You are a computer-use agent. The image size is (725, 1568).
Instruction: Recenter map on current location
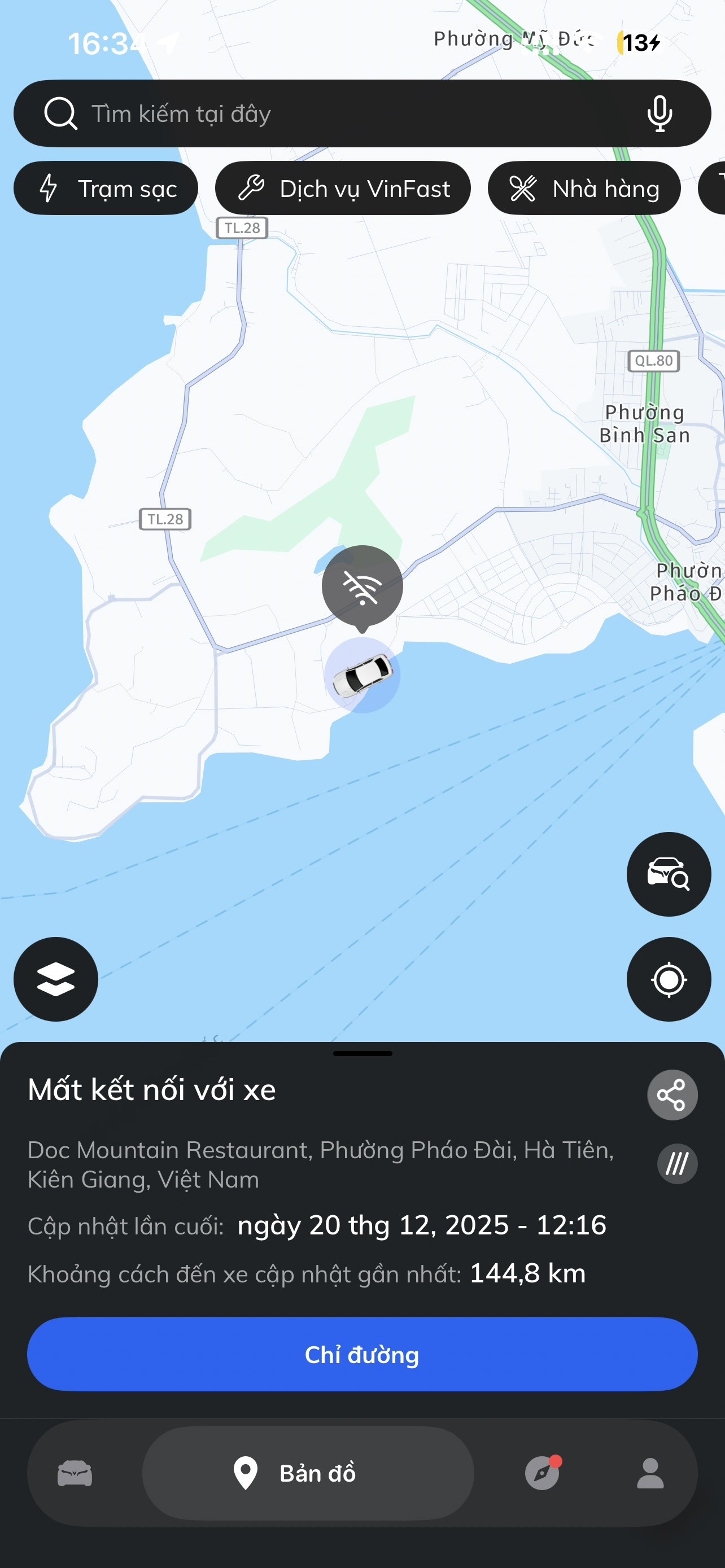[x=669, y=979]
